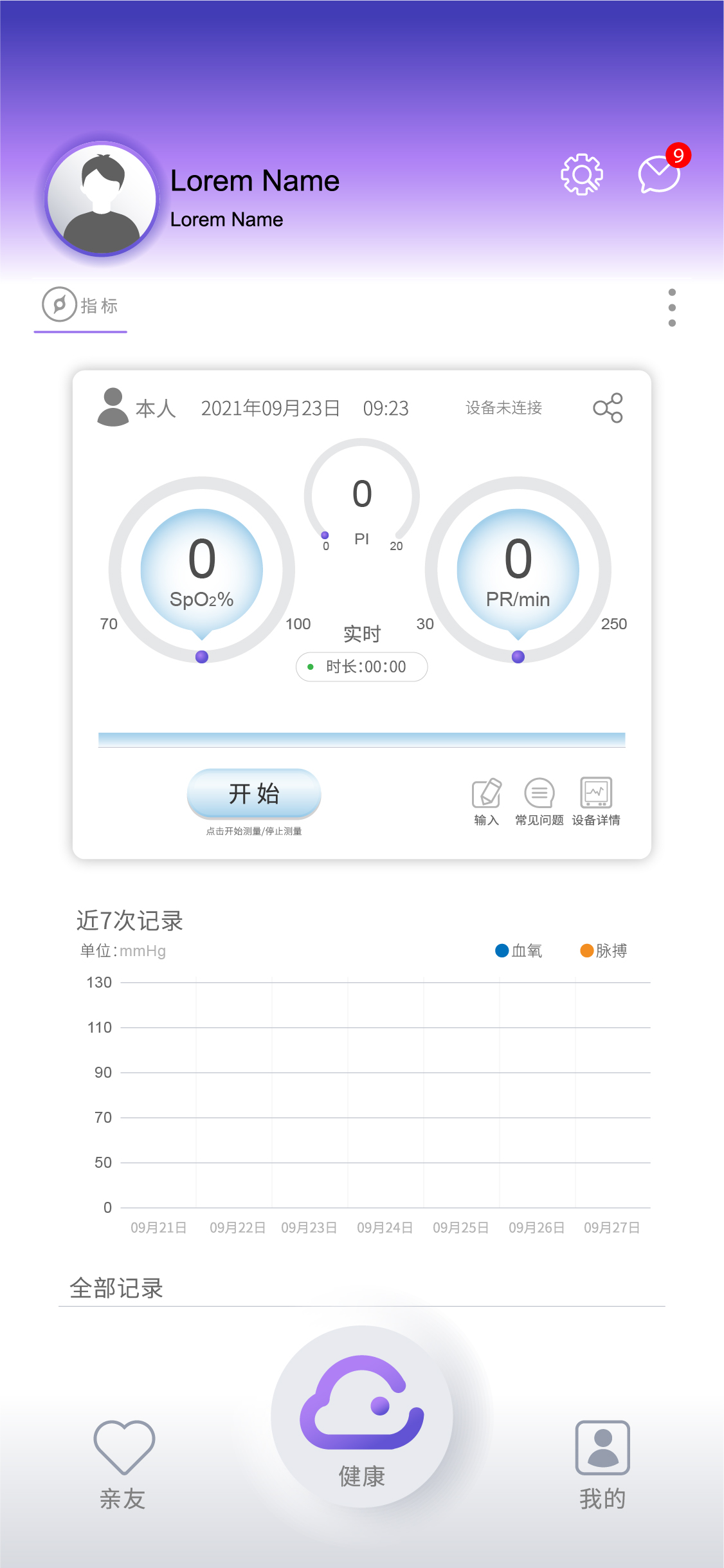The image size is (724, 1568).
Task: Open 常见问题 FAQ
Action: click(539, 801)
